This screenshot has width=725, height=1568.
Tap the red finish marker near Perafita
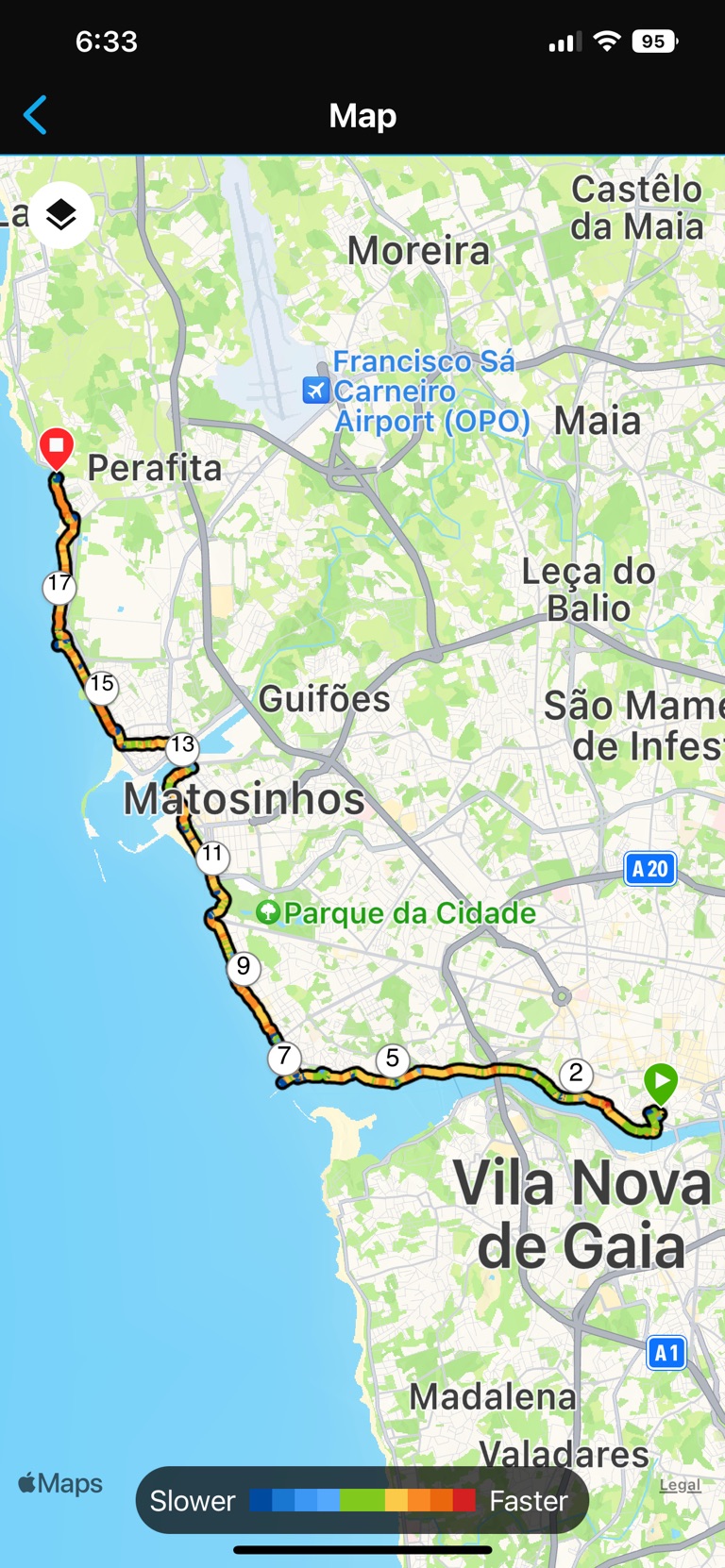coord(57,446)
